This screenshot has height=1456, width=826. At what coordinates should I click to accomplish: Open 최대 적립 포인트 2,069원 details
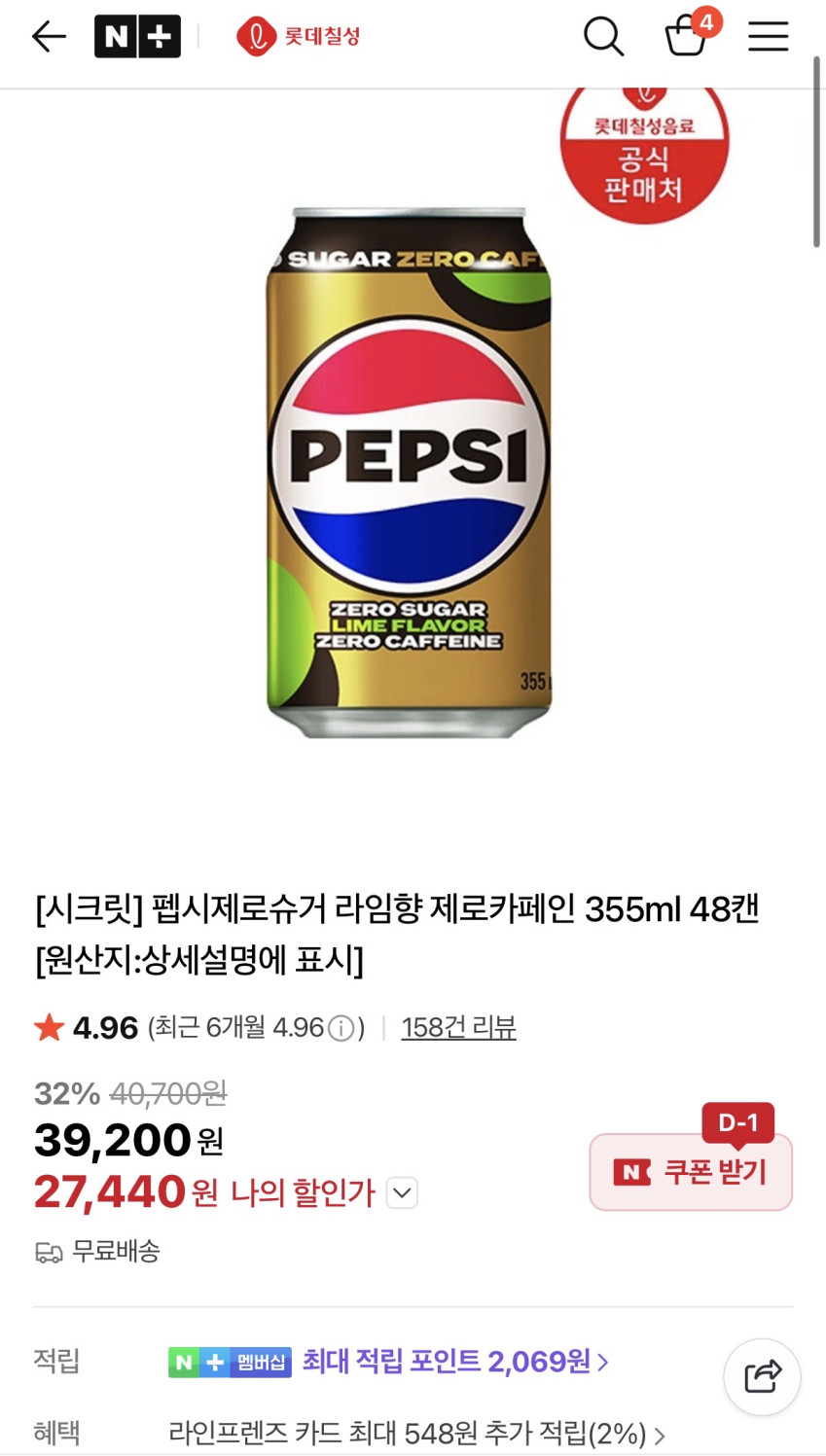click(x=454, y=1362)
